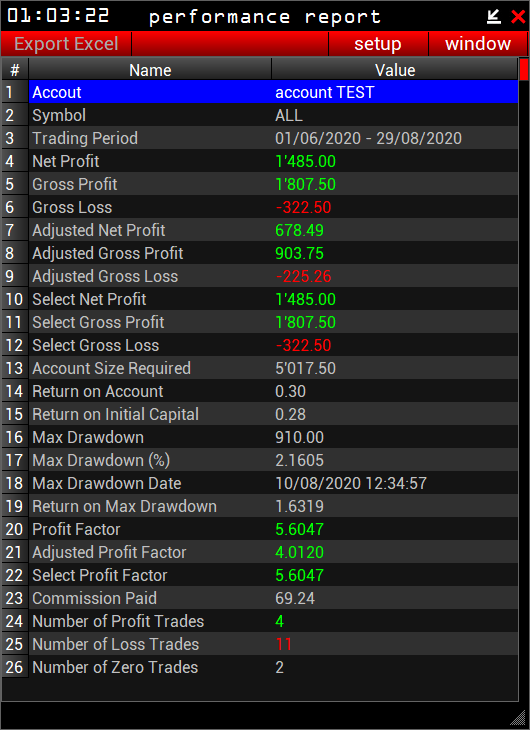Image resolution: width=530 pixels, height=730 pixels.
Task: Close the performance report window
Action: 518,17
